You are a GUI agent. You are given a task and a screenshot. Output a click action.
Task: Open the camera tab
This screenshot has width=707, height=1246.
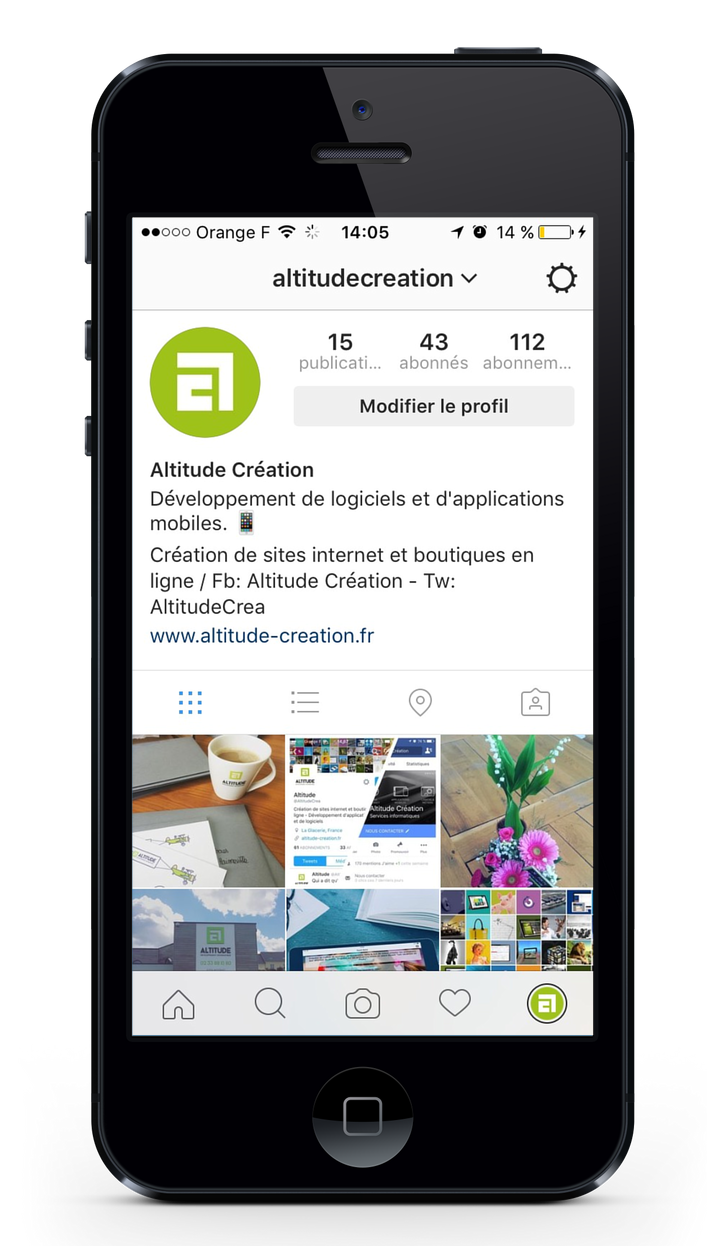point(363,1004)
